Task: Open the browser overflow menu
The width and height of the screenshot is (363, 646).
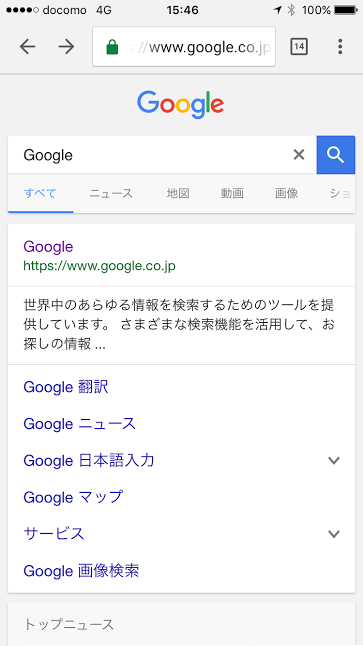Action: [340, 47]
